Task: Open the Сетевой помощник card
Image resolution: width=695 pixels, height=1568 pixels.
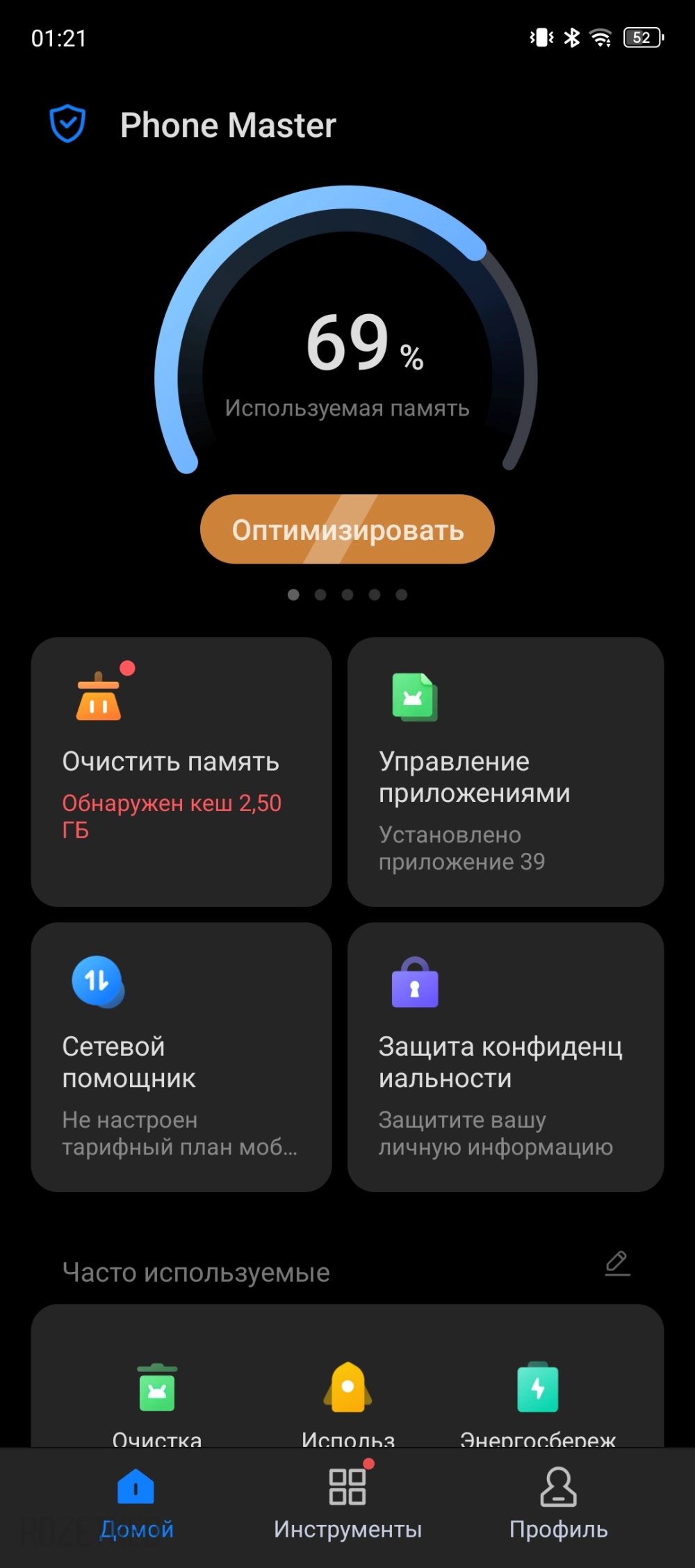Action: tap(181, 1056)
